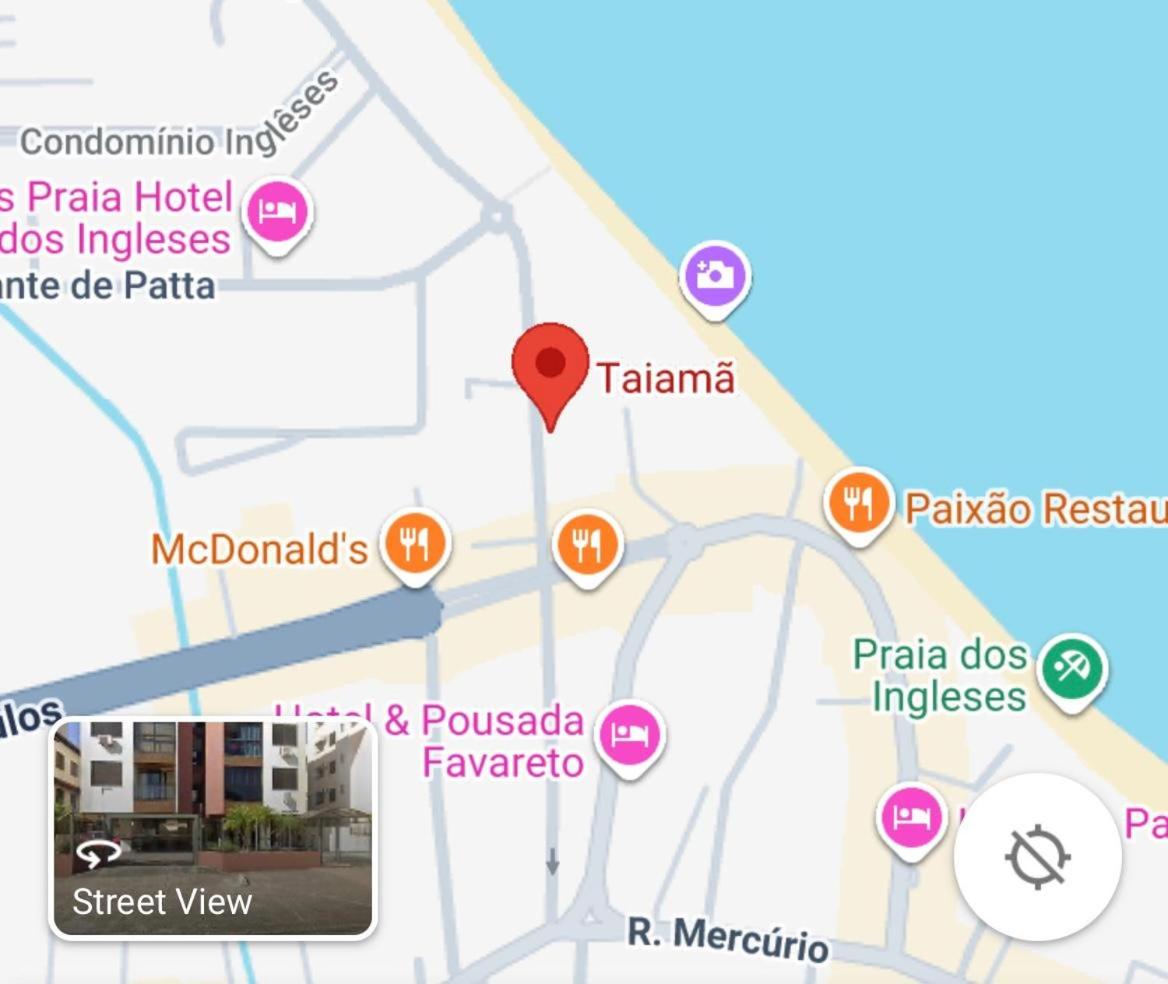Select the red Taiamã location pin
This screenshot has width=1168, height=984.
coord(550,366)
